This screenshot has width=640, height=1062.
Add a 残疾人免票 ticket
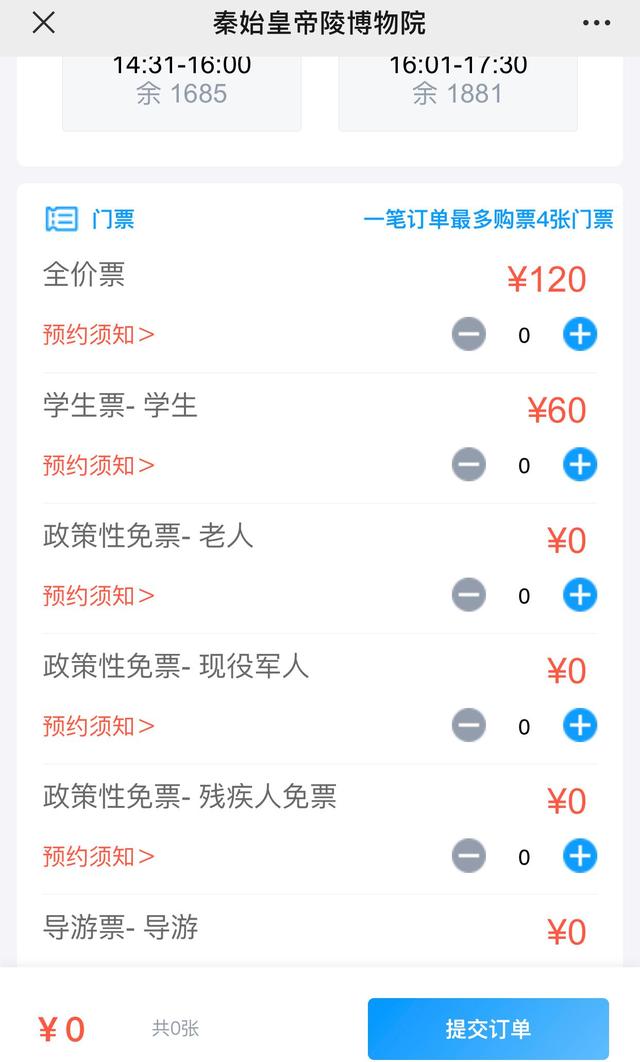[x=580, y=856]
